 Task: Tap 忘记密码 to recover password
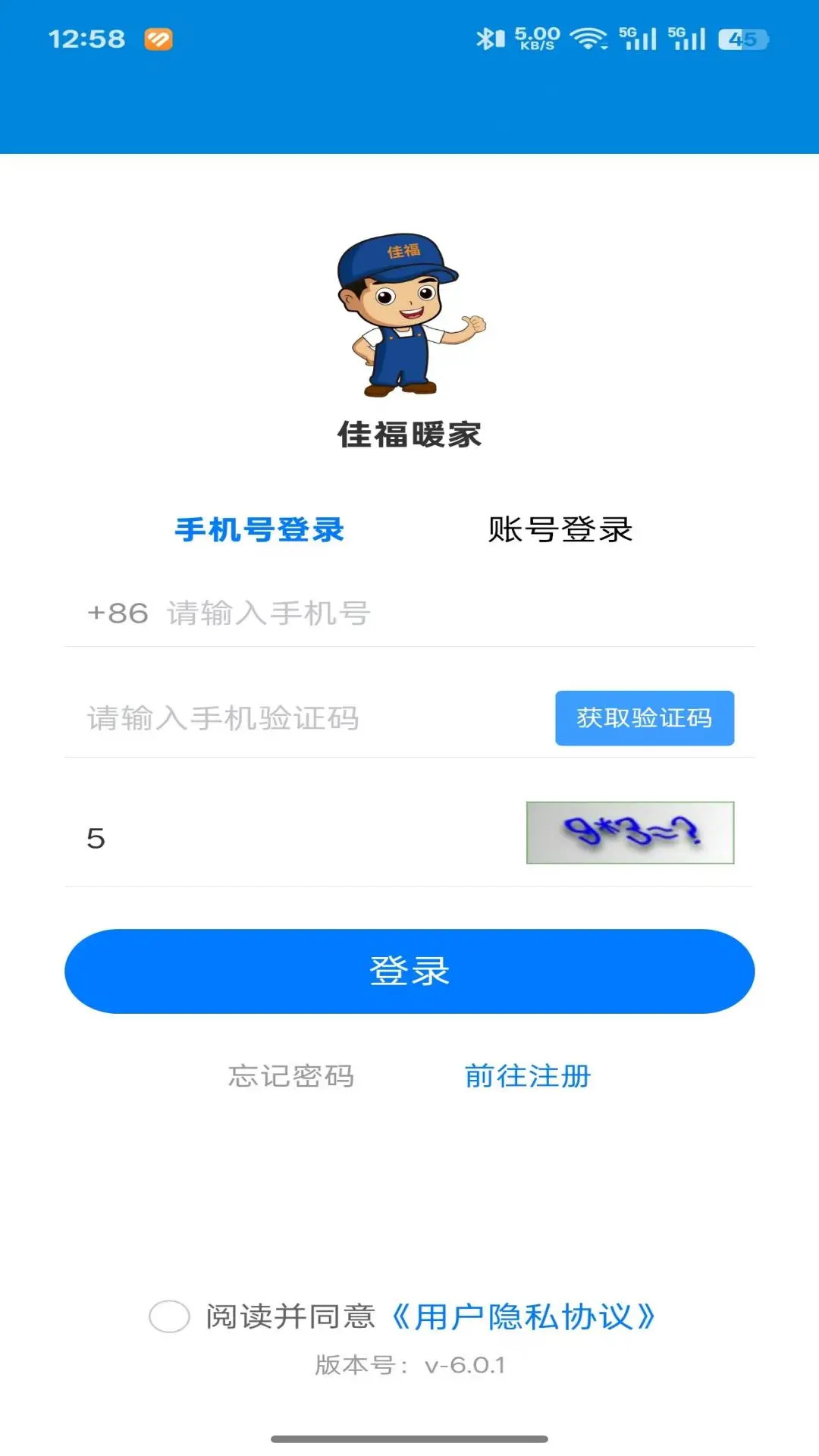tap(292, 1077)
